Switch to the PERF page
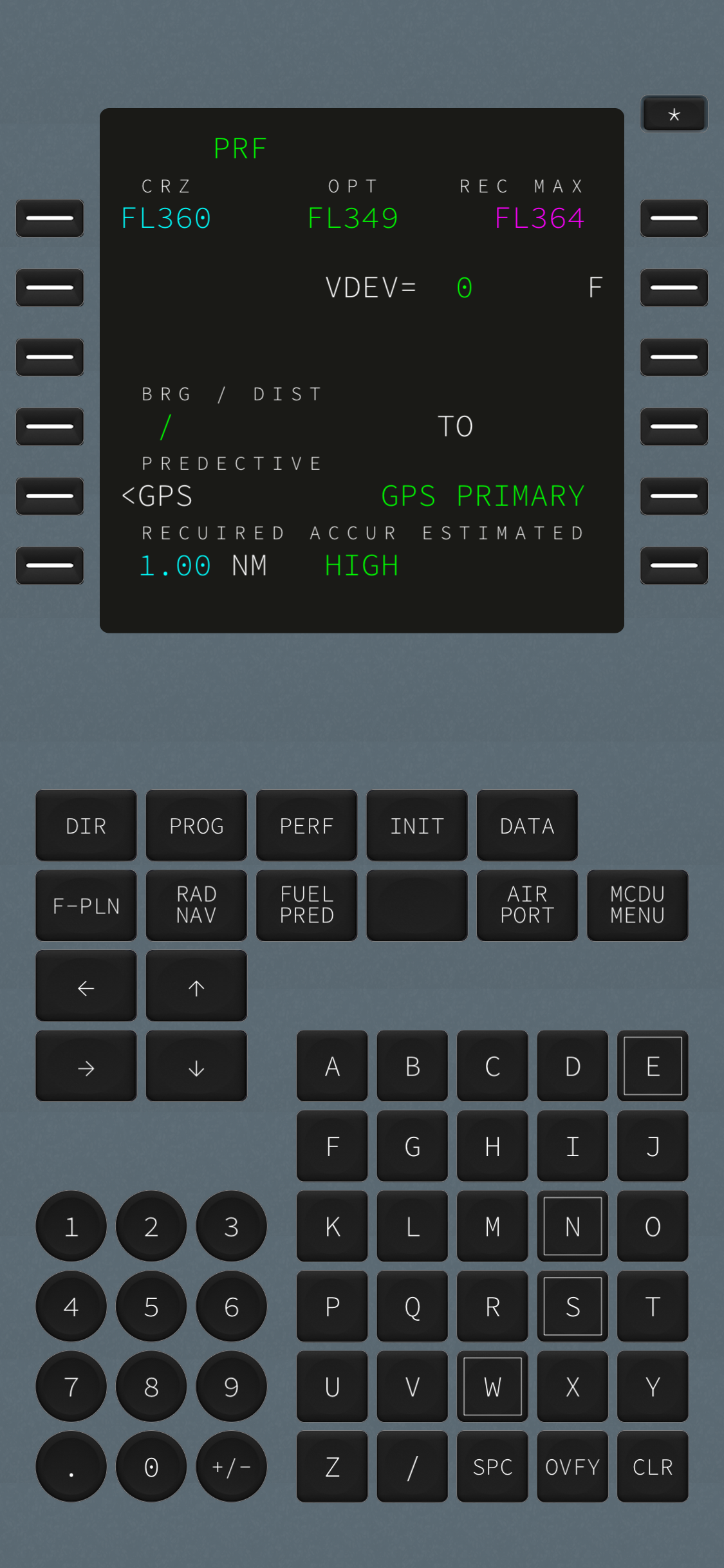 click(x=306, y=825)
